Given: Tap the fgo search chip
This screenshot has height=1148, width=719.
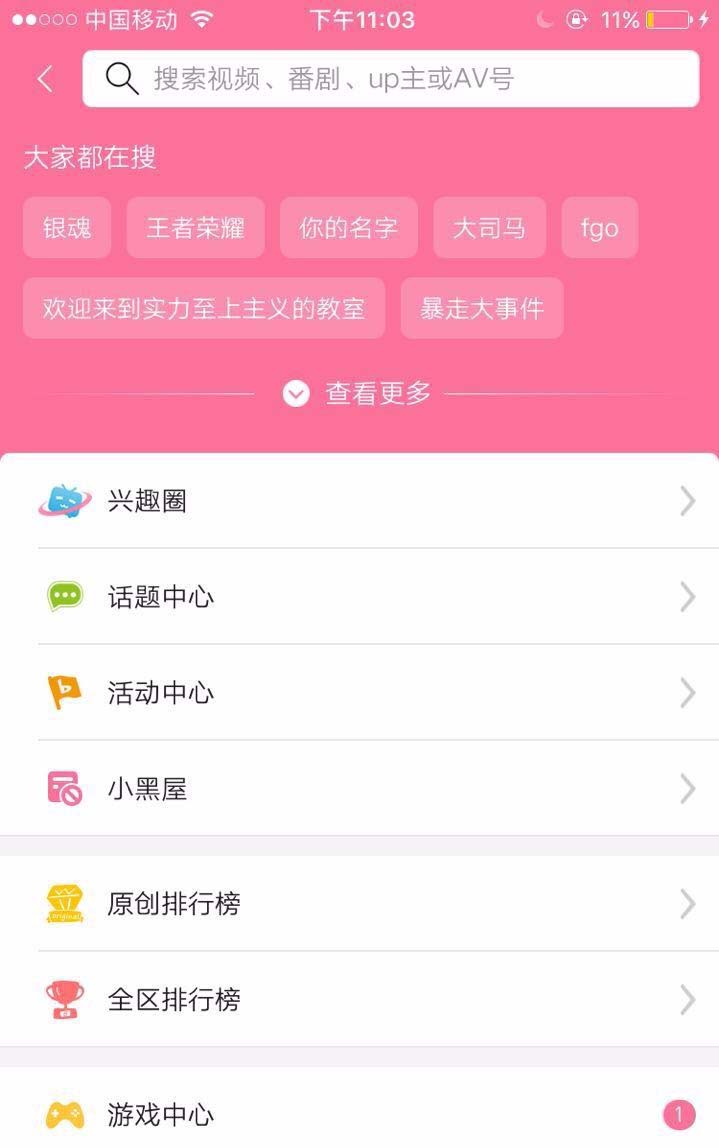Looking at the screenshot, I should [599, 228].
